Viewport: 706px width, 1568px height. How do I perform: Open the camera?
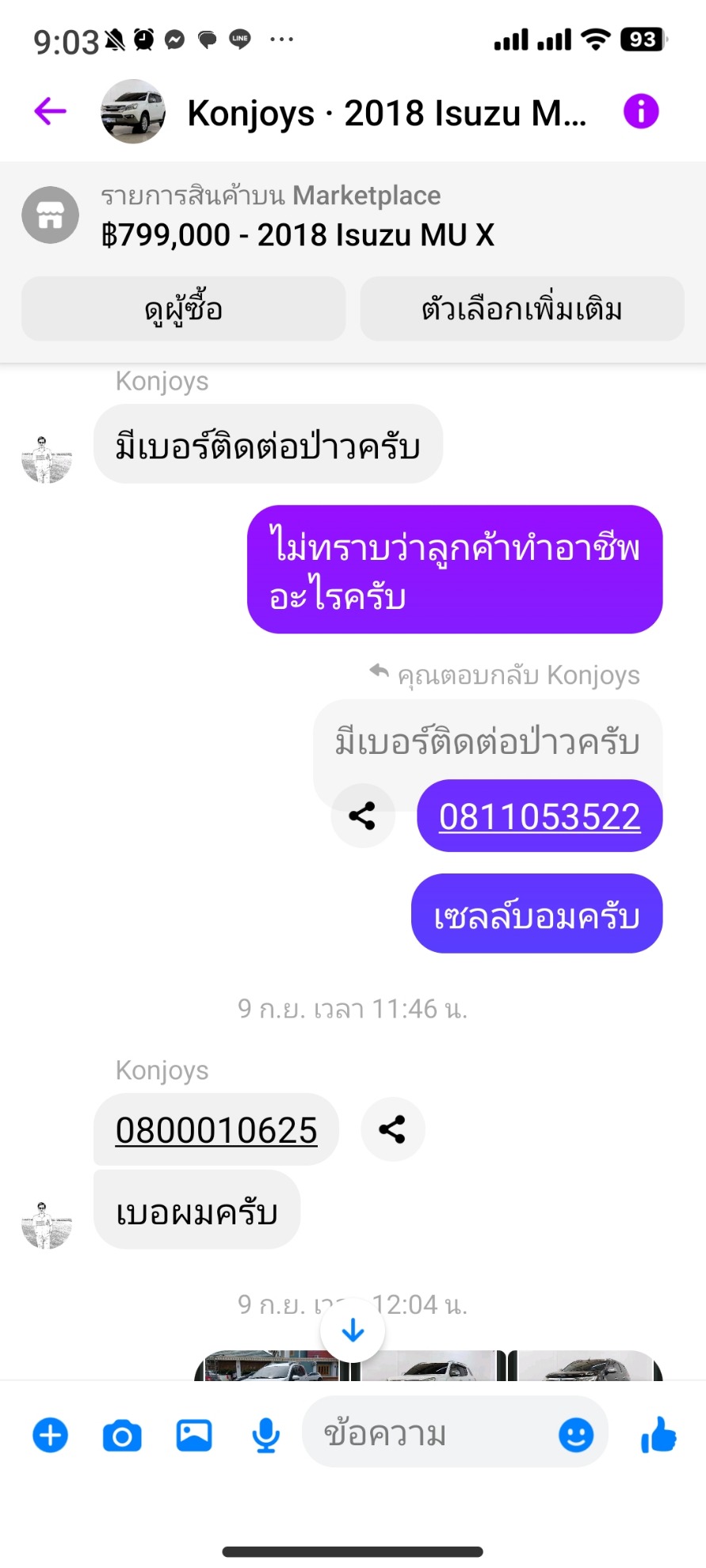tap(122, 1435)
